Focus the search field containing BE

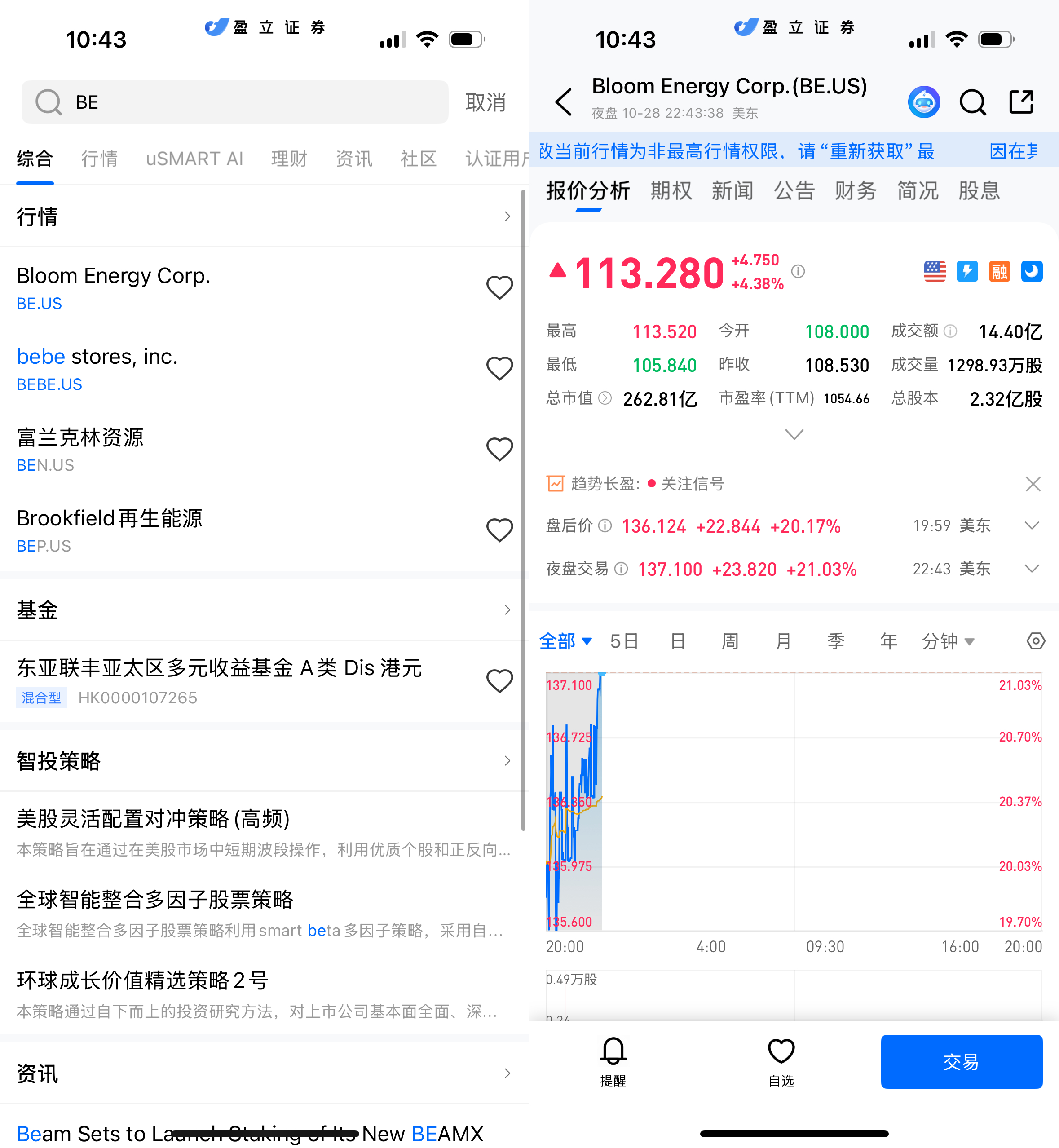click(252, 102)
